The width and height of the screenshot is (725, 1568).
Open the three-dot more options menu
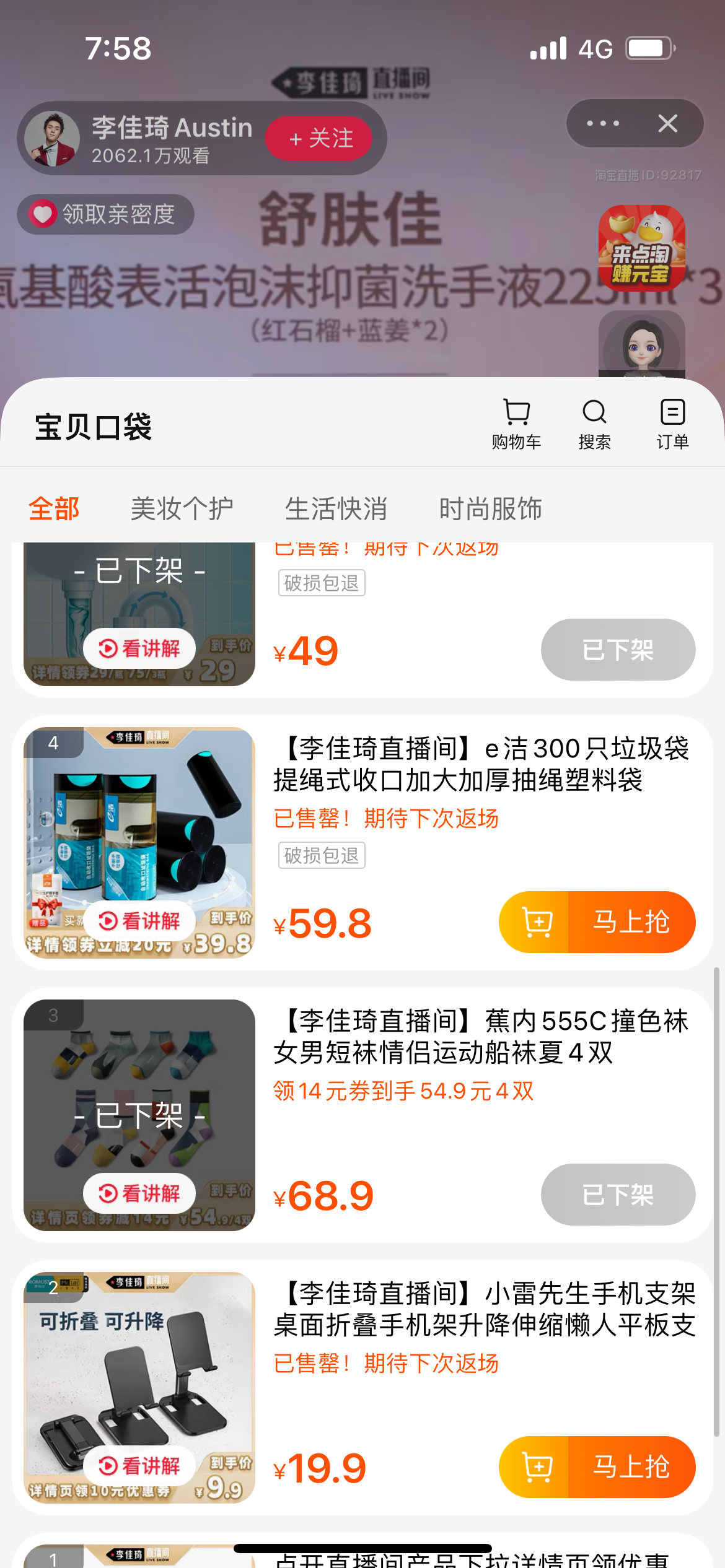point(602,123)
